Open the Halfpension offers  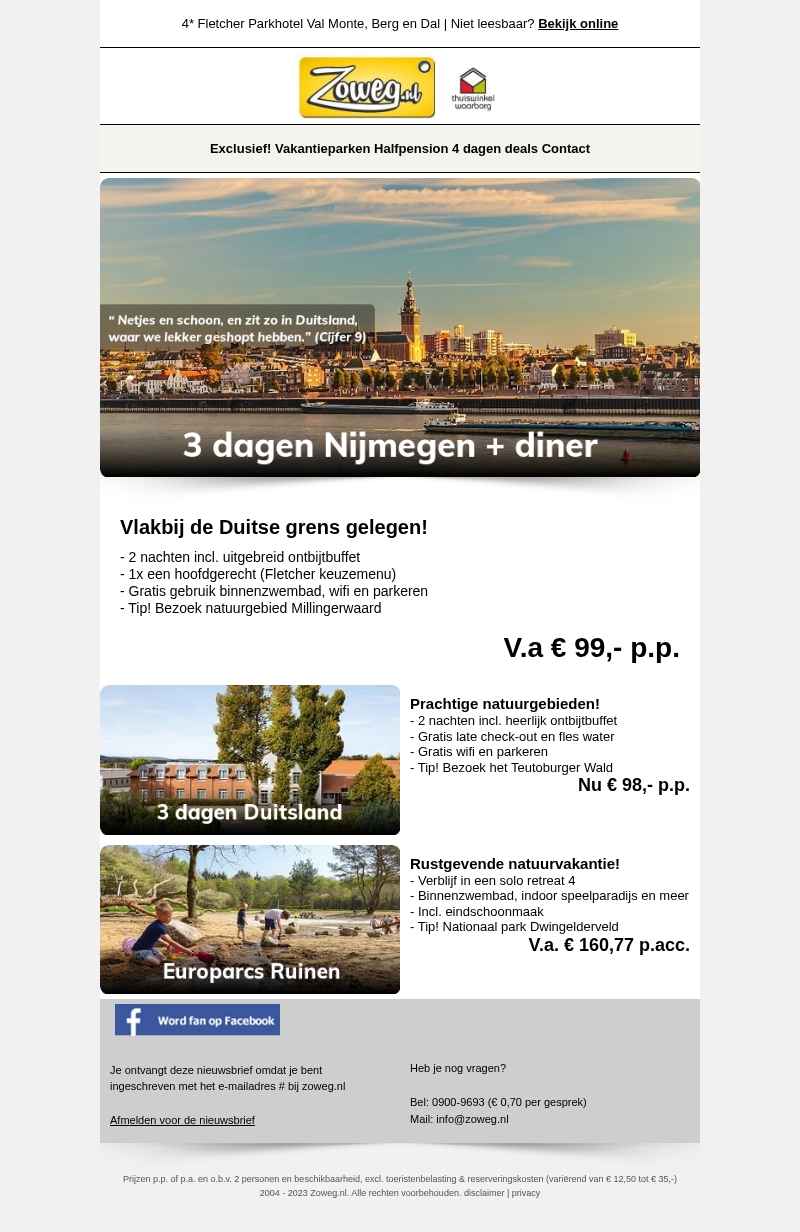pos(411,149)
